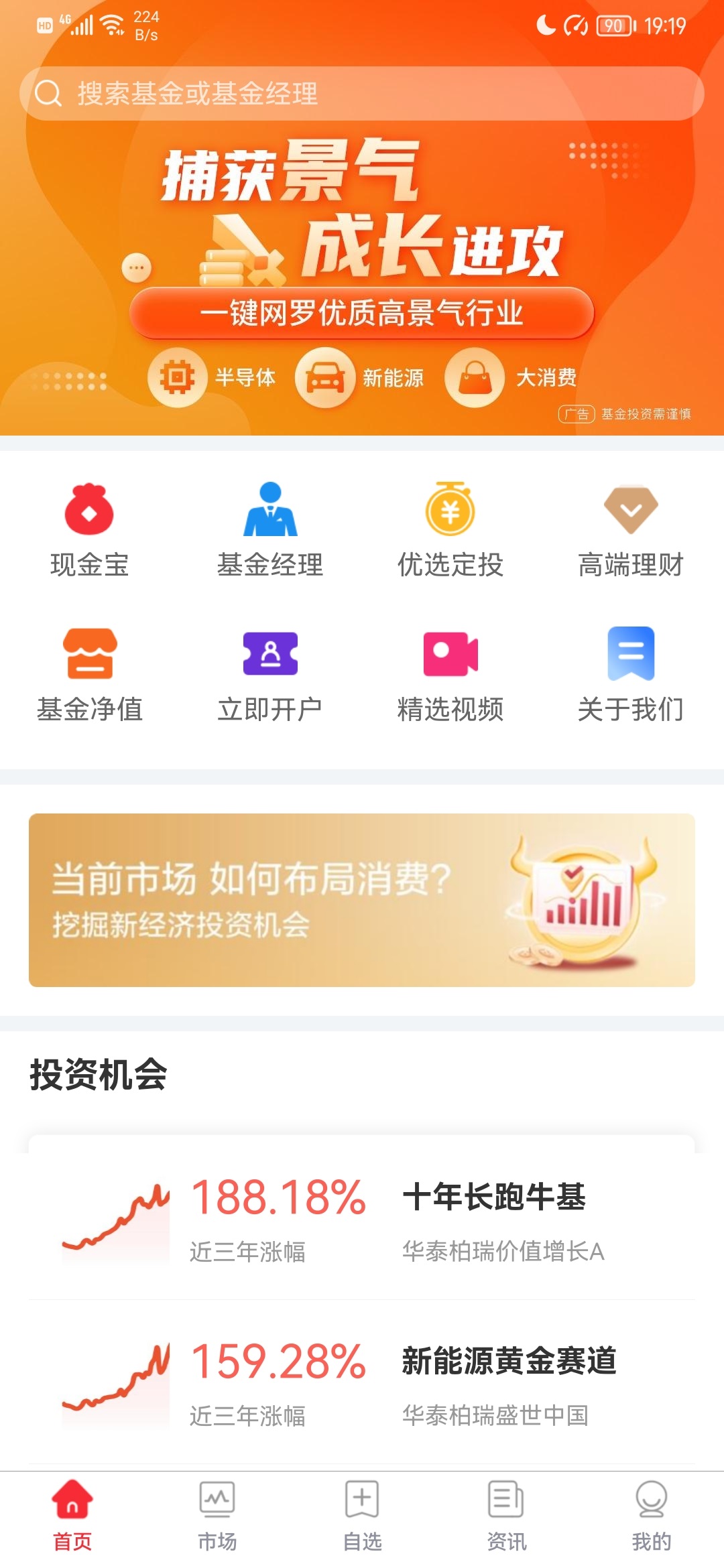Expand the ellipsis menu on the banner
The width and height of the screenshot is (724, 1568).
137,266
